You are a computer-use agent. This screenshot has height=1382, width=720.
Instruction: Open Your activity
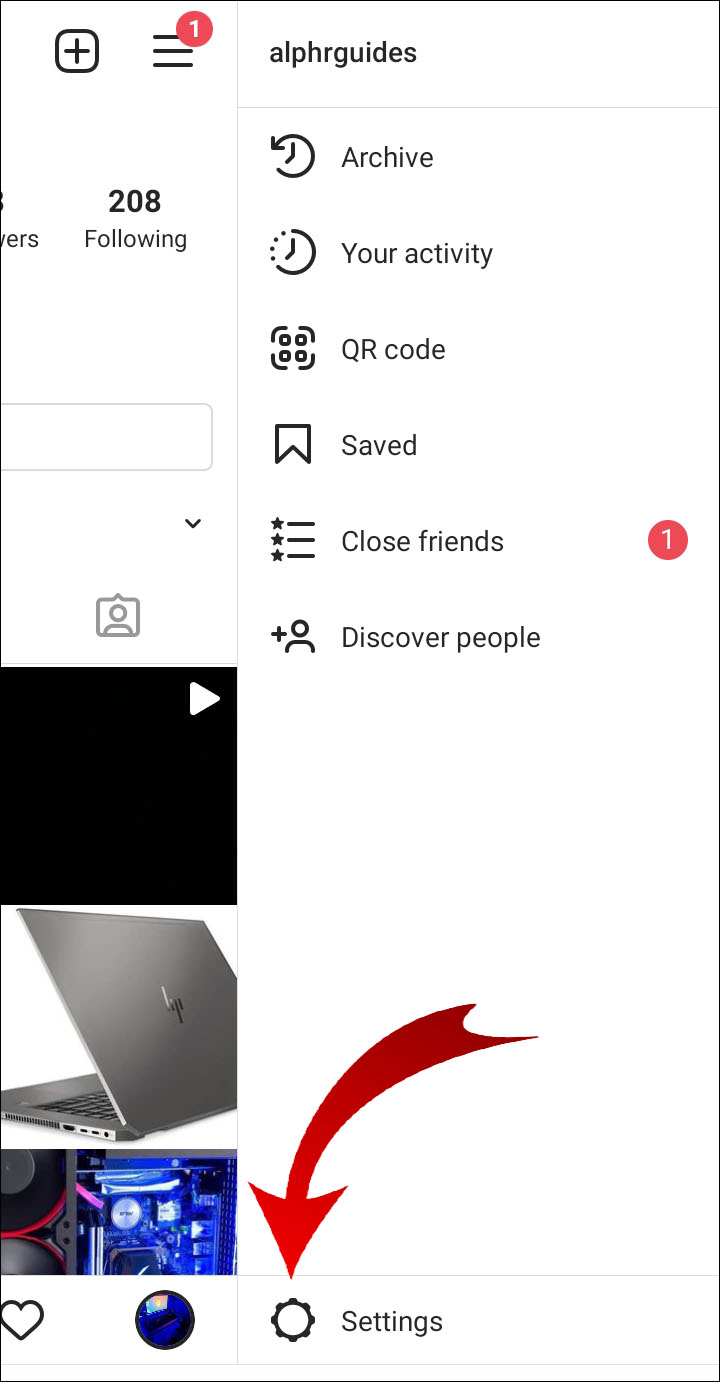[x=416, y=254]
